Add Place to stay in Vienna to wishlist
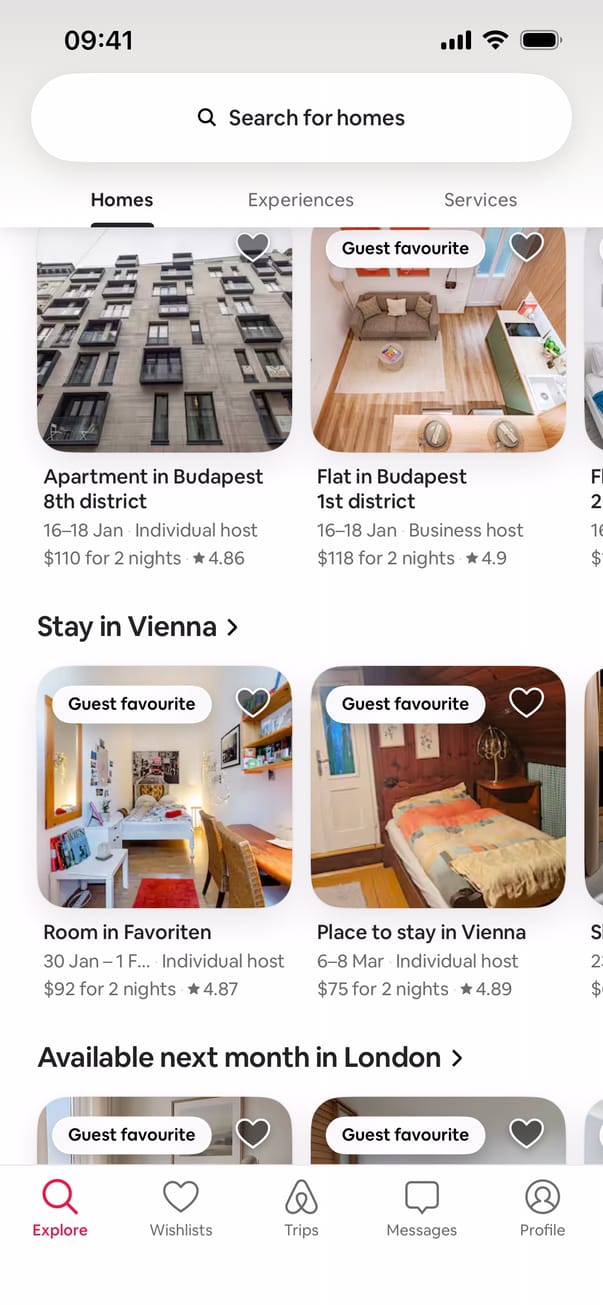This screenshot has height=1305, width=603. 526,702
